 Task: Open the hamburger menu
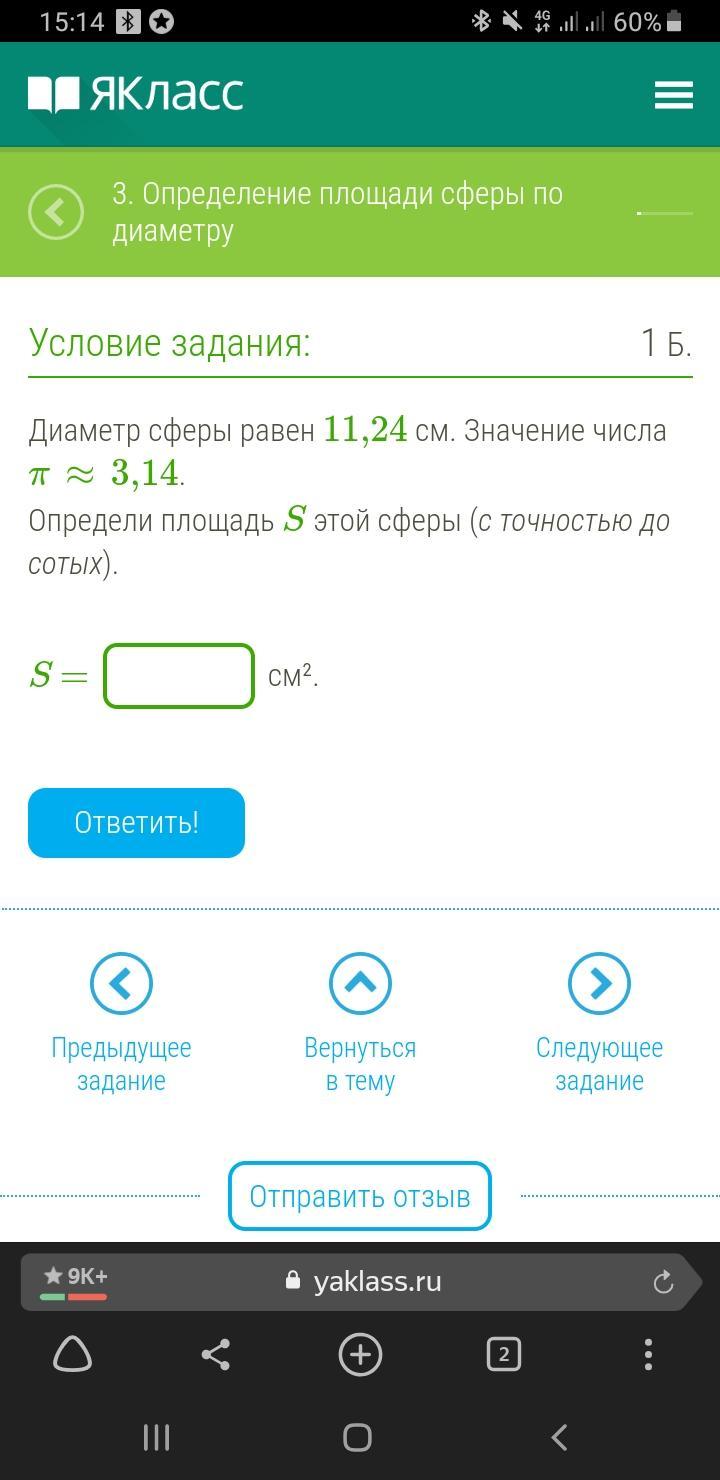pyautogui.click(x=673, y=95)
